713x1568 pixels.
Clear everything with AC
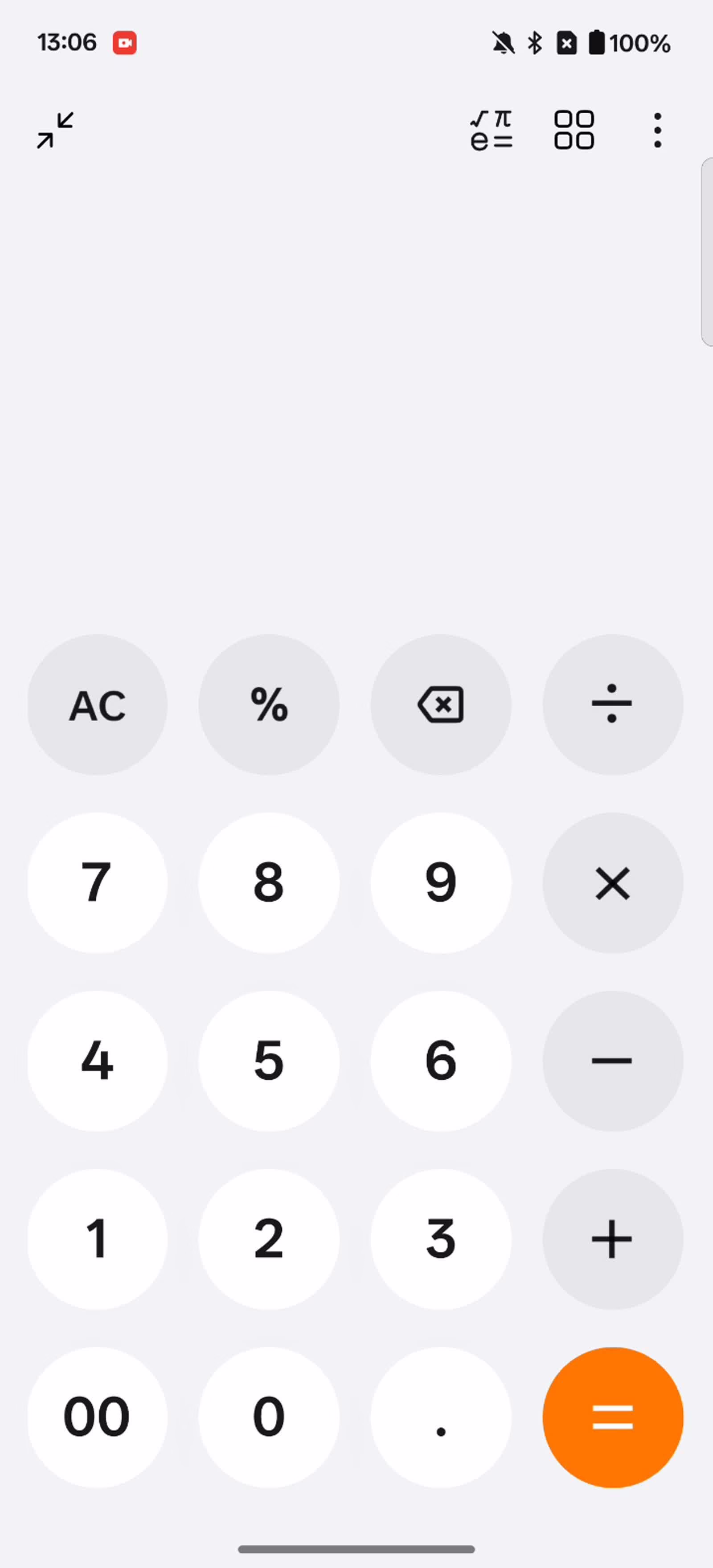[x=98, y=705]
